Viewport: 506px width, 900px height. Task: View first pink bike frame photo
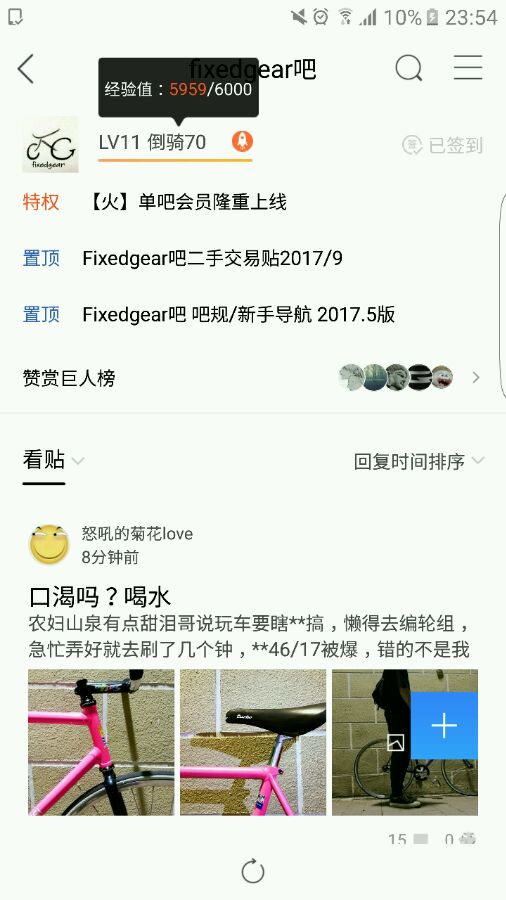(x=101, y=742)
